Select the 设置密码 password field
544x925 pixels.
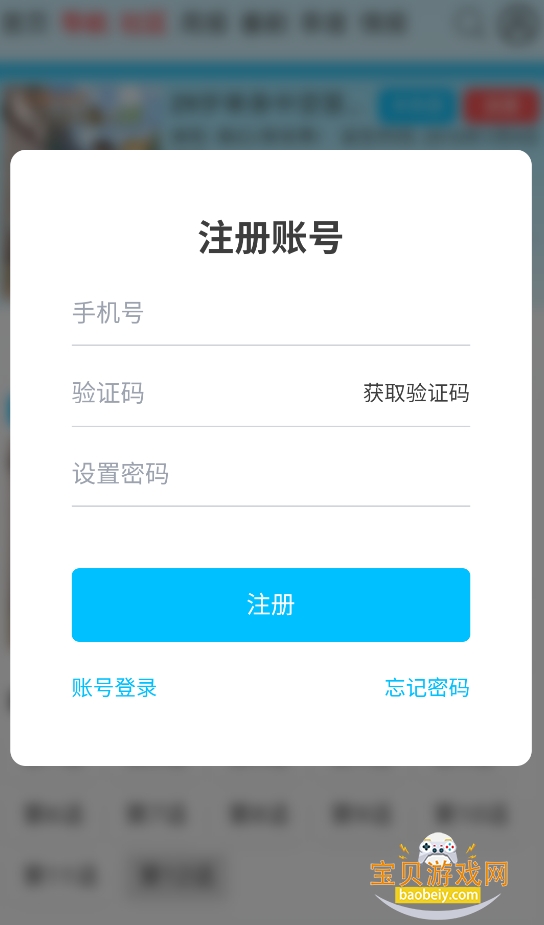coord(271,473)
